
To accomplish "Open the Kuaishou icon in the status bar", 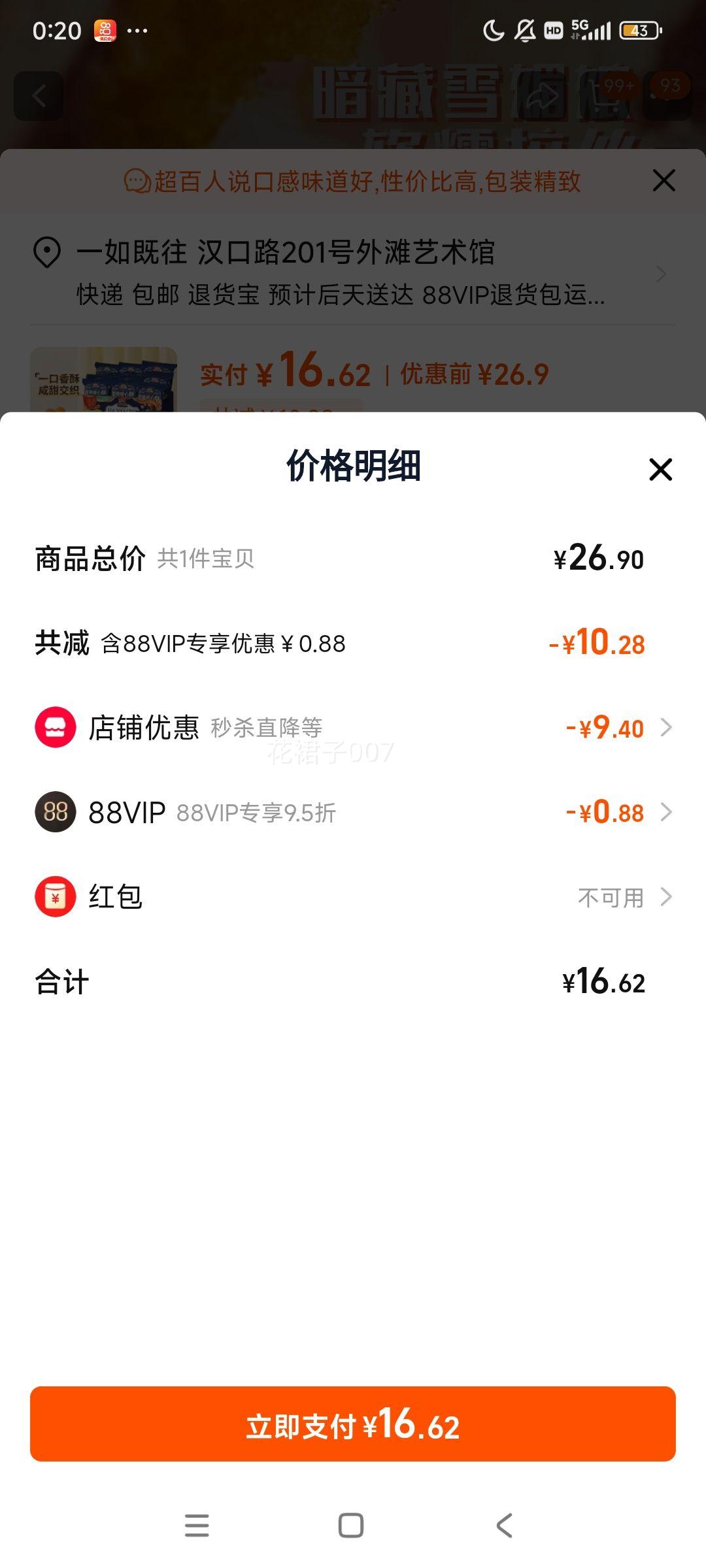I will (107, 31).
